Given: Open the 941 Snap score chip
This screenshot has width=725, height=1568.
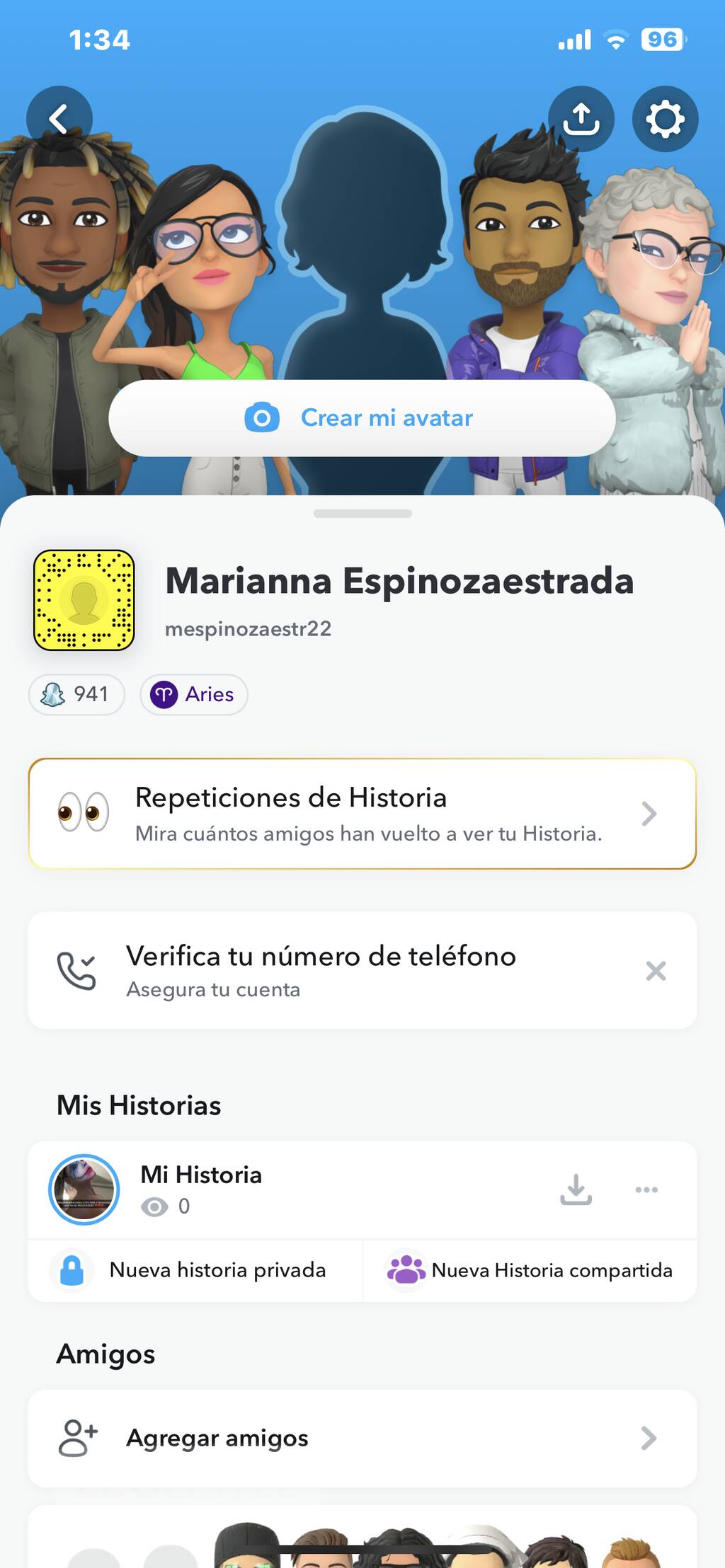Looking at the screenshot, I should [x=77, y=694].
